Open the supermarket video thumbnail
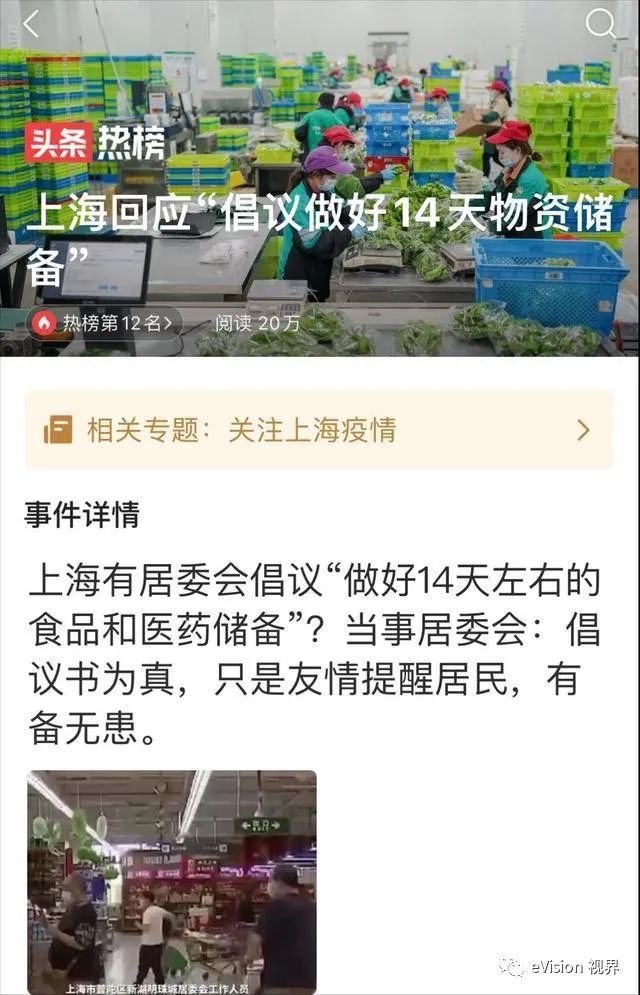Viewport: 640px width, 995px height. point(172,881)
